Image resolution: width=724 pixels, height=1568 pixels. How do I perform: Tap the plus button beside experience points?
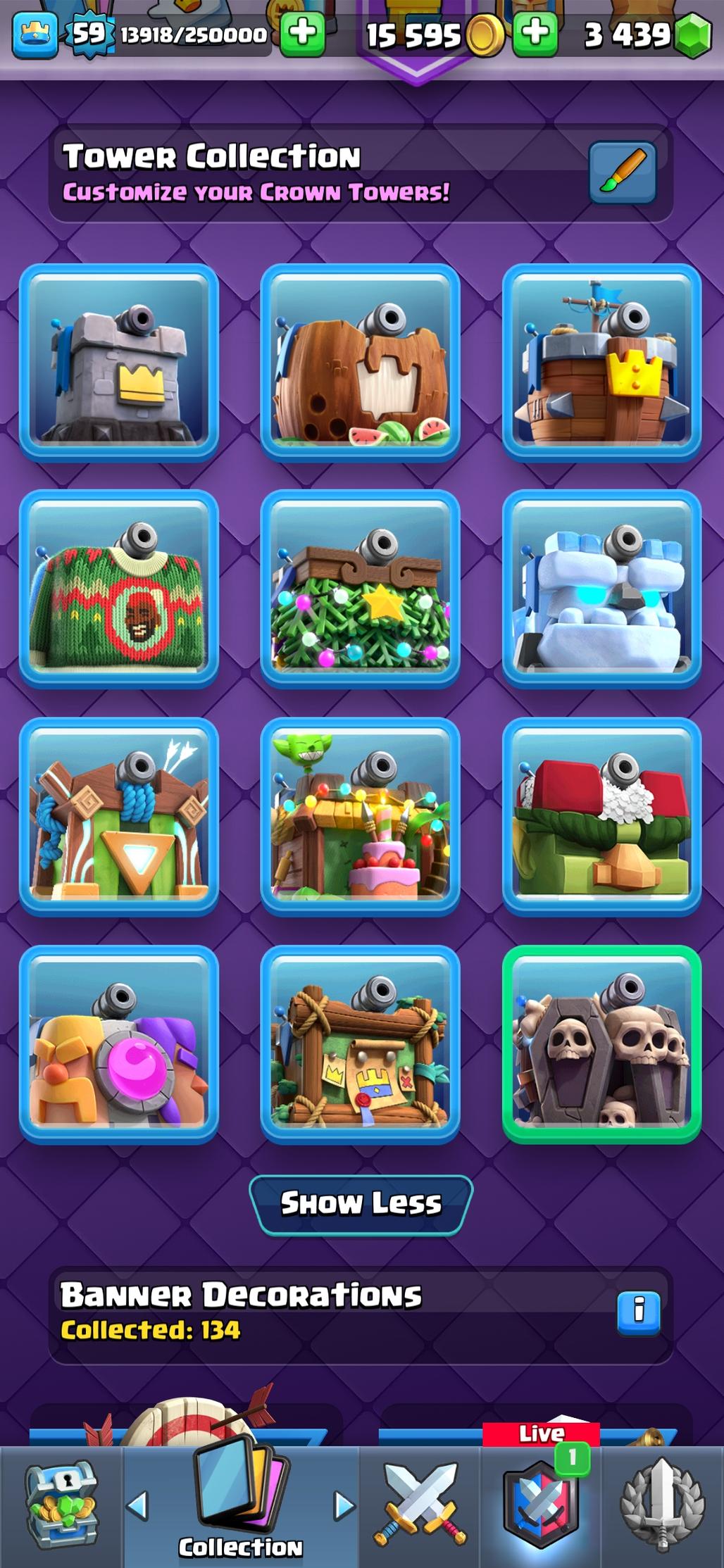[x=303, y=33]
